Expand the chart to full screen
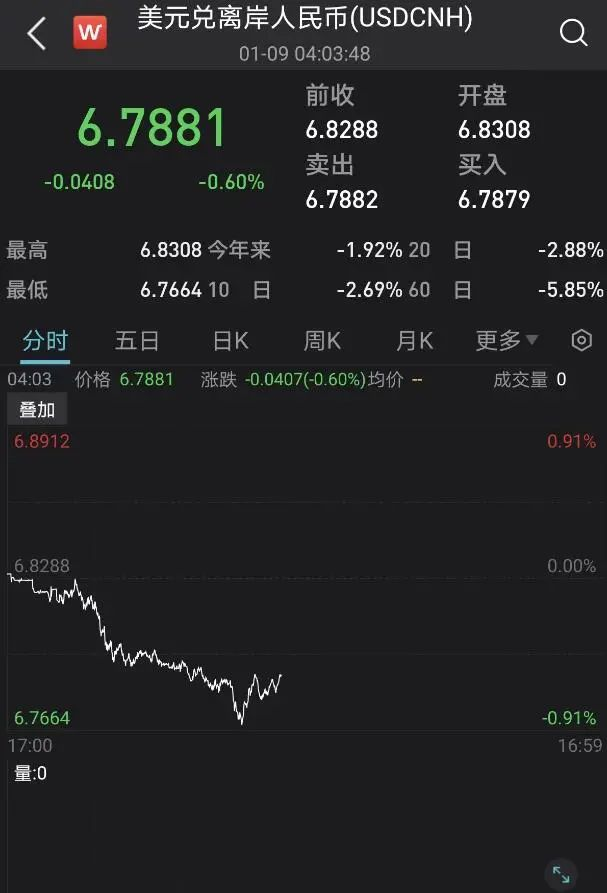Screen dimensions: 607x893 [x=562, y=873]
